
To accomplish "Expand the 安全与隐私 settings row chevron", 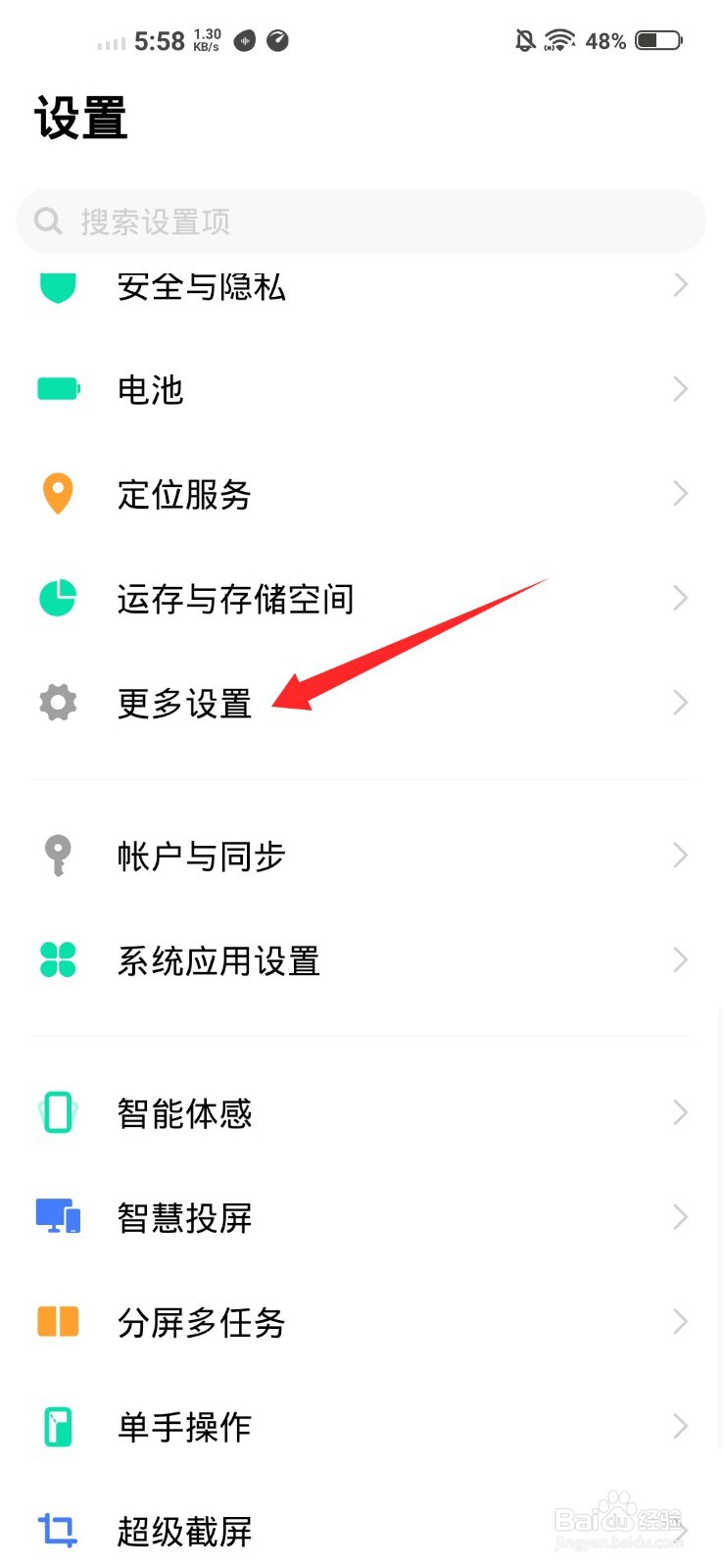I will pyautogui.click(x=680, y=285).
